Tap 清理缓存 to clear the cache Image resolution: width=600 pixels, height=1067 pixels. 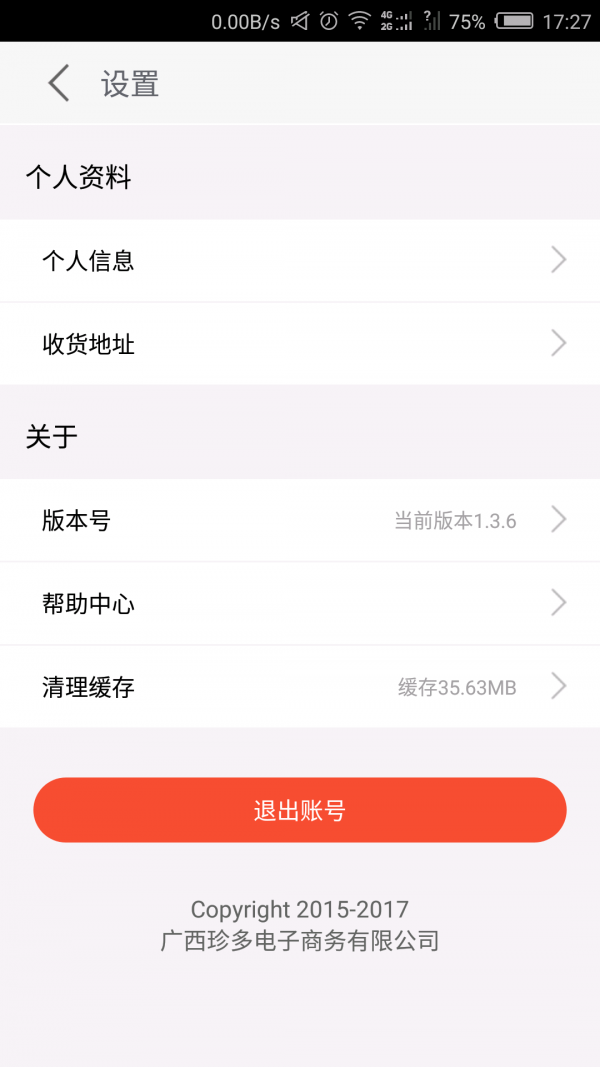click(x=300, y=687)
